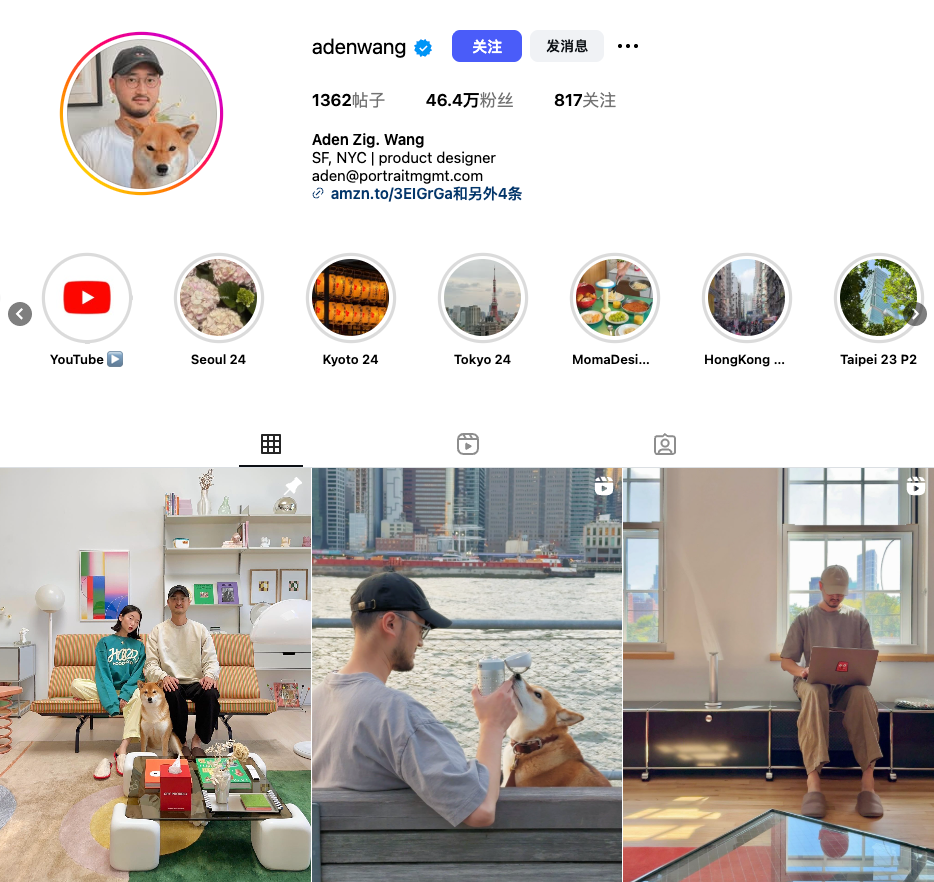
Task: Send a message via 发消息 button
Action: click(x=566, y=46)
